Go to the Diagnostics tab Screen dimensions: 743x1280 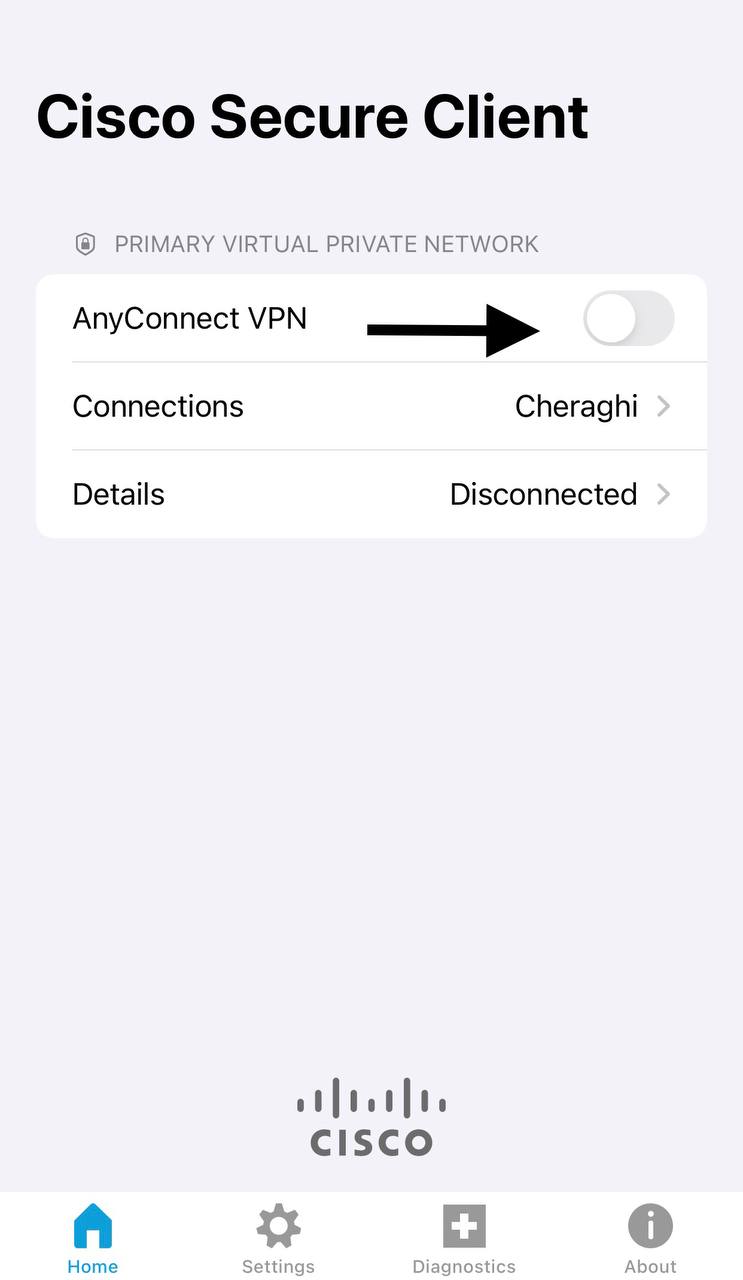click(464, 1238)
